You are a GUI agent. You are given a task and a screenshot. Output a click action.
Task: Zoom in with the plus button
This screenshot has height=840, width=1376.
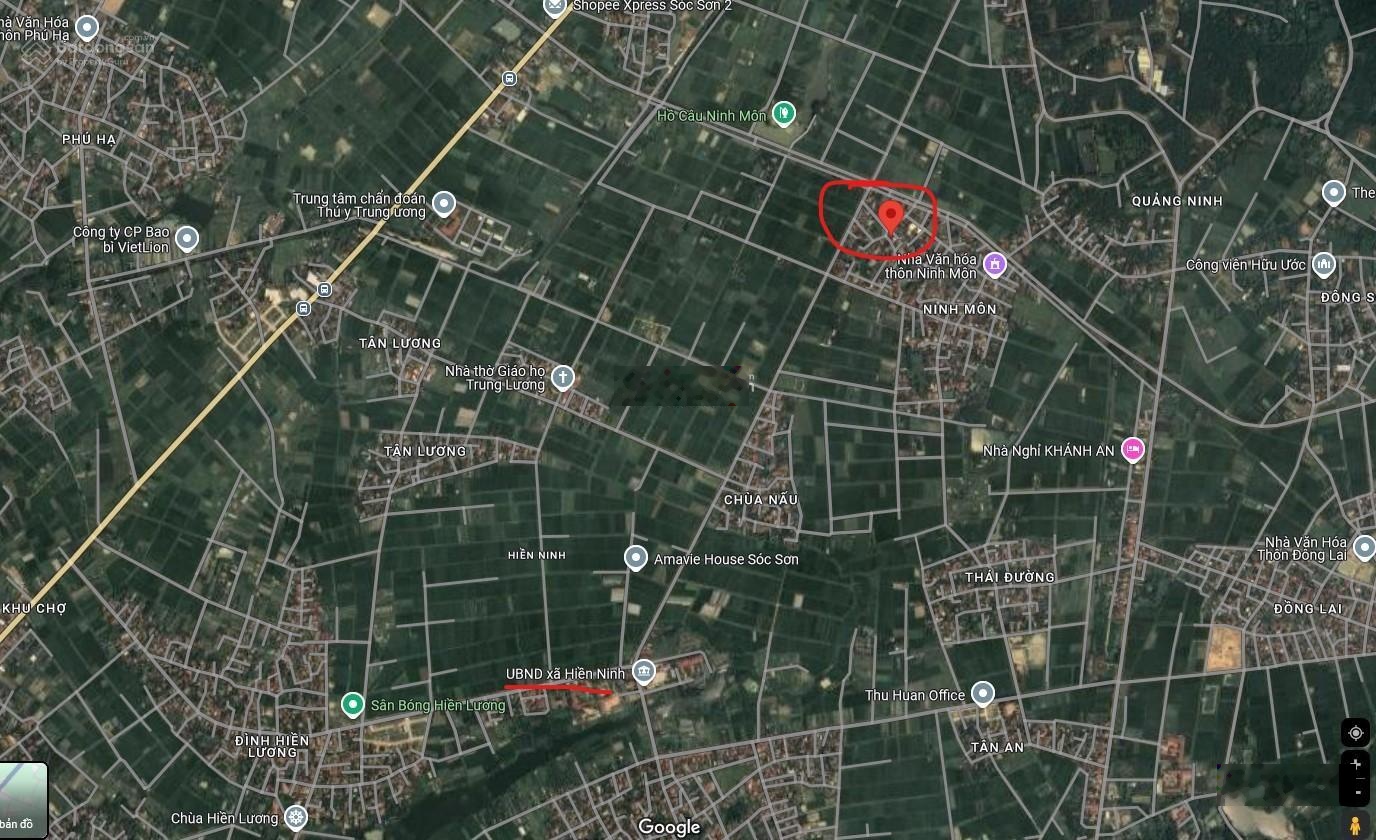[1355, 764]
